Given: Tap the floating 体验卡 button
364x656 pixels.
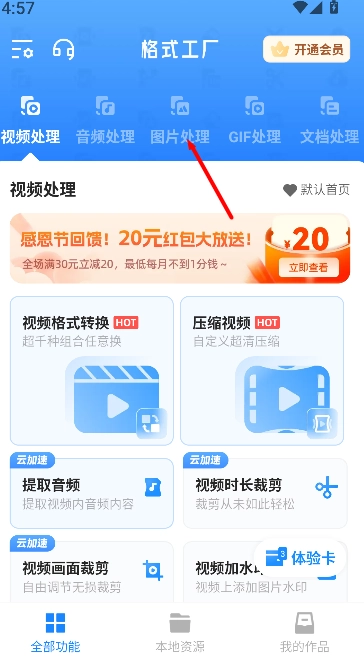Looking at the screenshot, I should (x=300, y=558).
